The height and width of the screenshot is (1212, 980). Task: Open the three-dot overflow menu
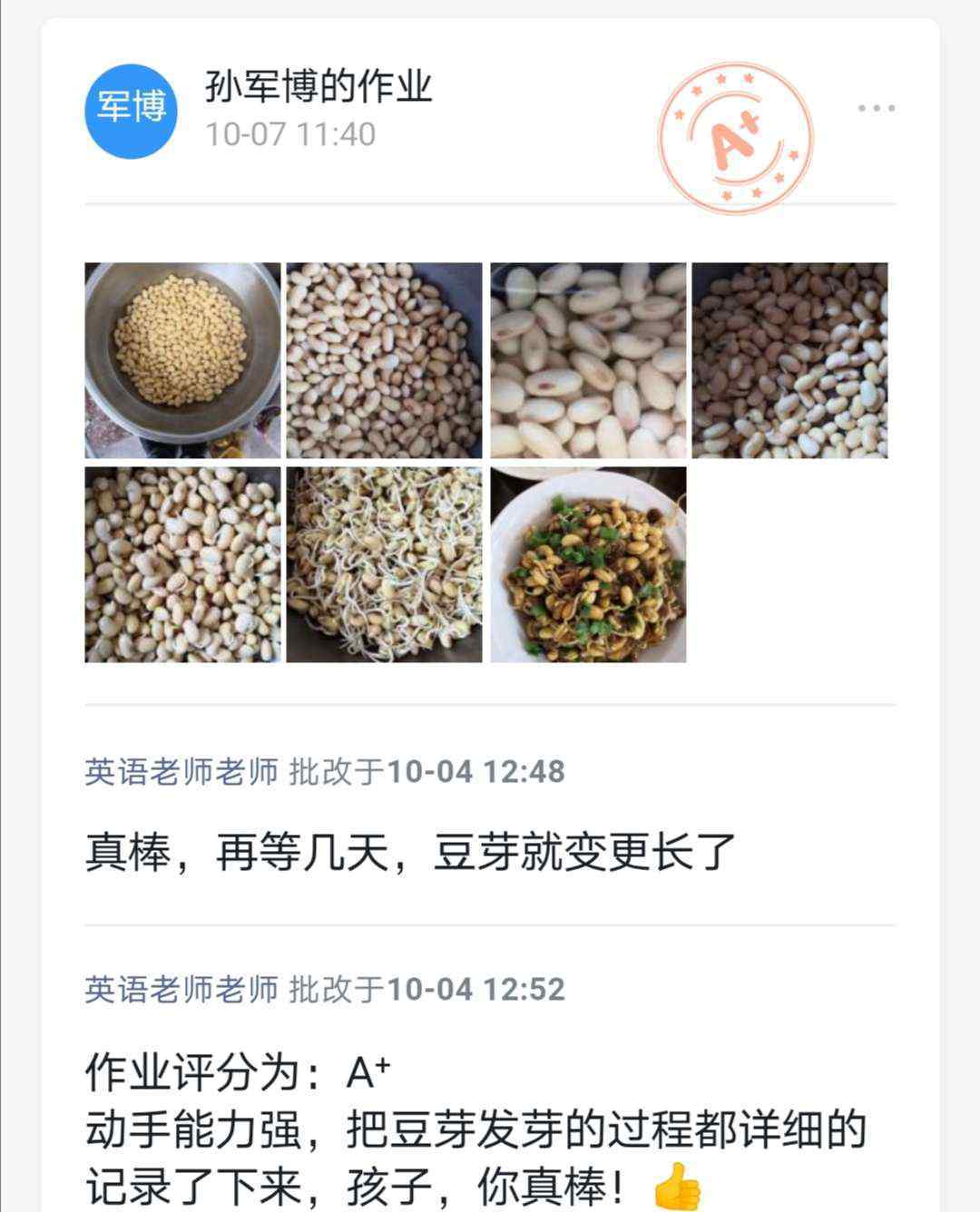pyautogui.click(x=877, y=109)
